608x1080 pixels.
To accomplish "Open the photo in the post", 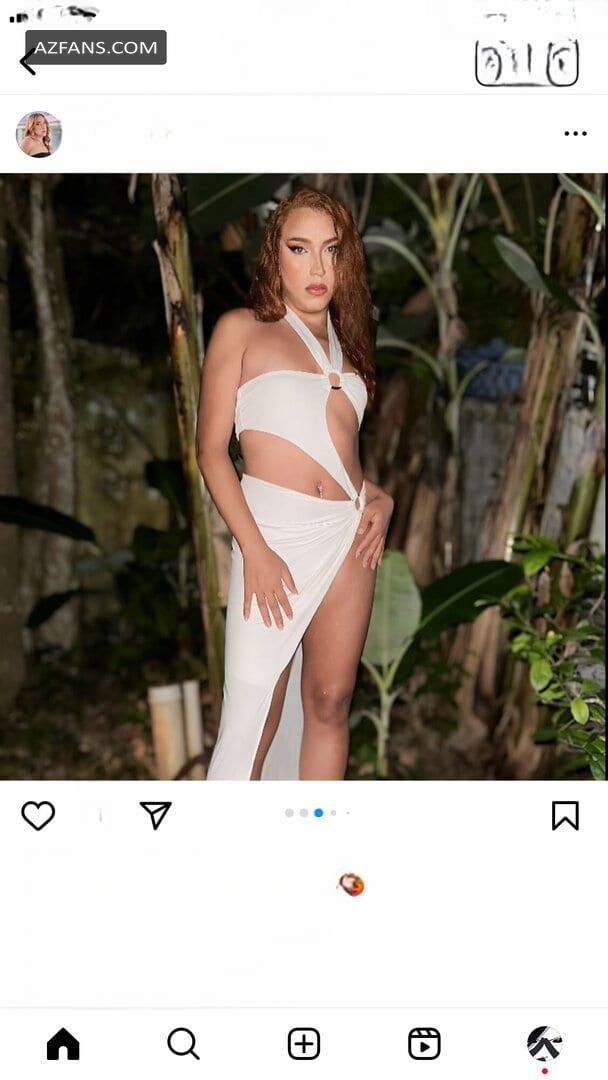I will 304,477.
